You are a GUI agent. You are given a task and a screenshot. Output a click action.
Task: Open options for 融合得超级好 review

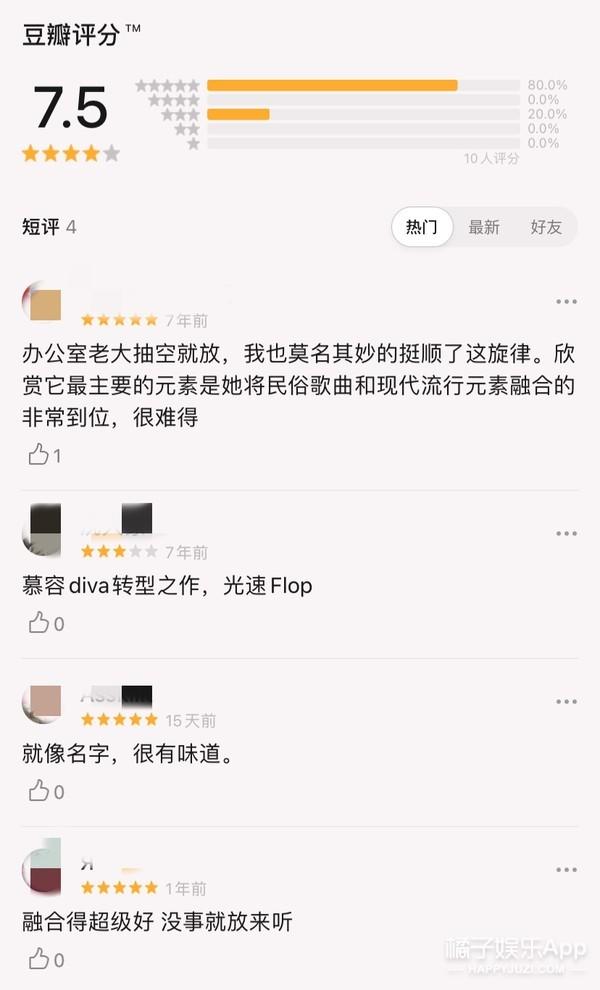click(567, 869)
